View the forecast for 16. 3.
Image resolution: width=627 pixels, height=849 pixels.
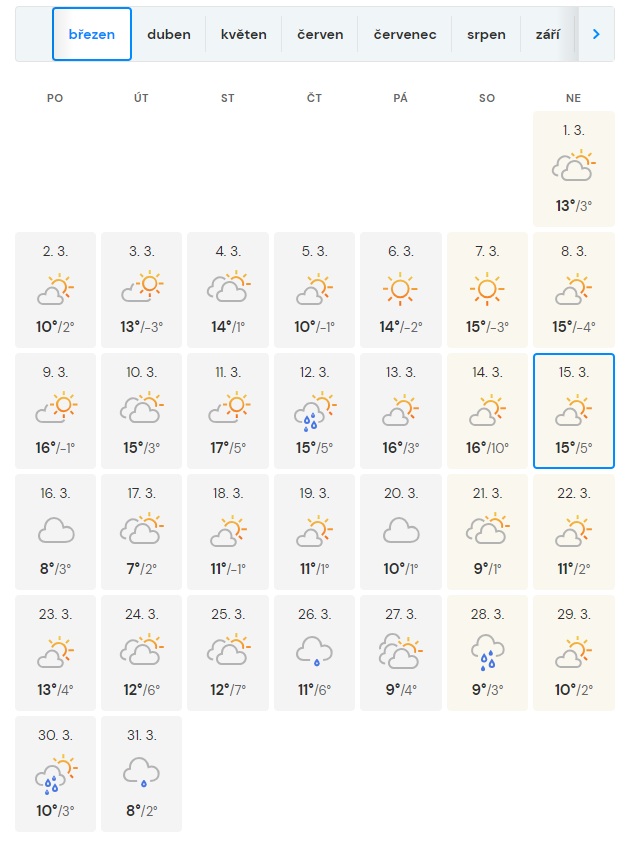click(55, 531)
